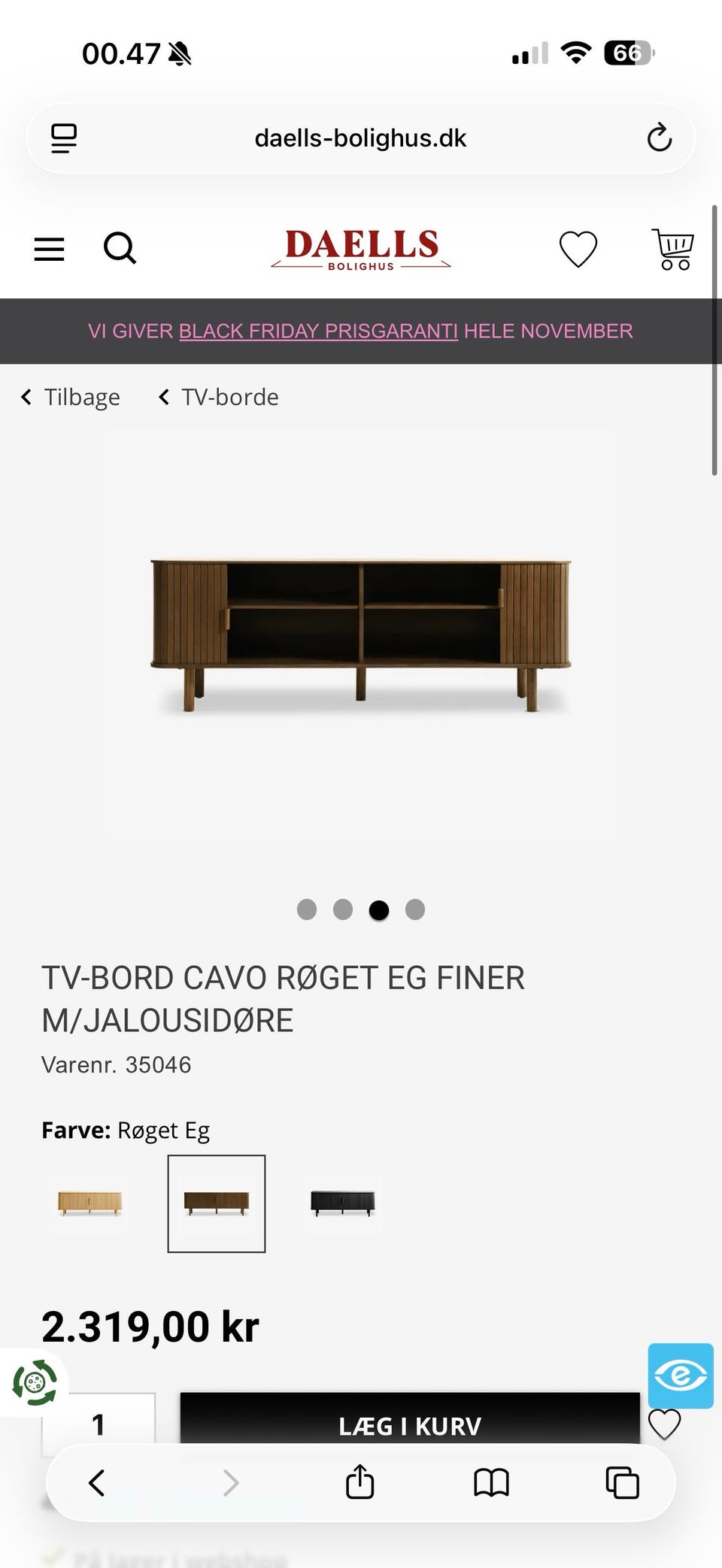The height and width of the screenshot is (1568, 722).
Task: Open the shopping cart
Action: 672,249
